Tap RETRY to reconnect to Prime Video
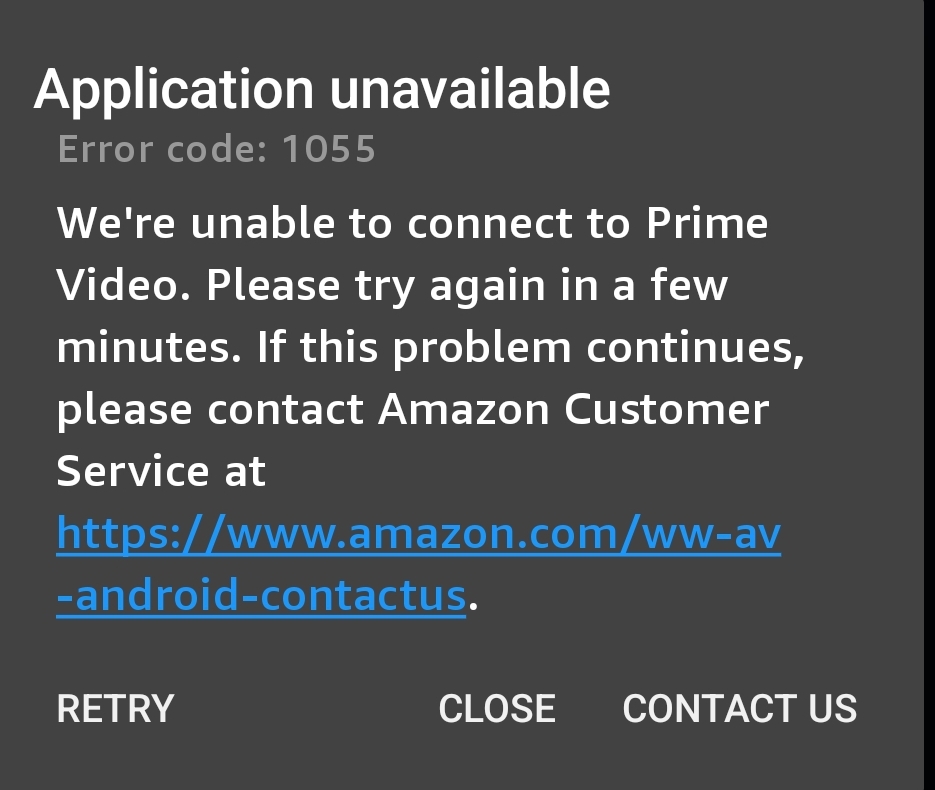Image resolution: width=935 pixels, height=790 pixels. click(x=115, y=708)
